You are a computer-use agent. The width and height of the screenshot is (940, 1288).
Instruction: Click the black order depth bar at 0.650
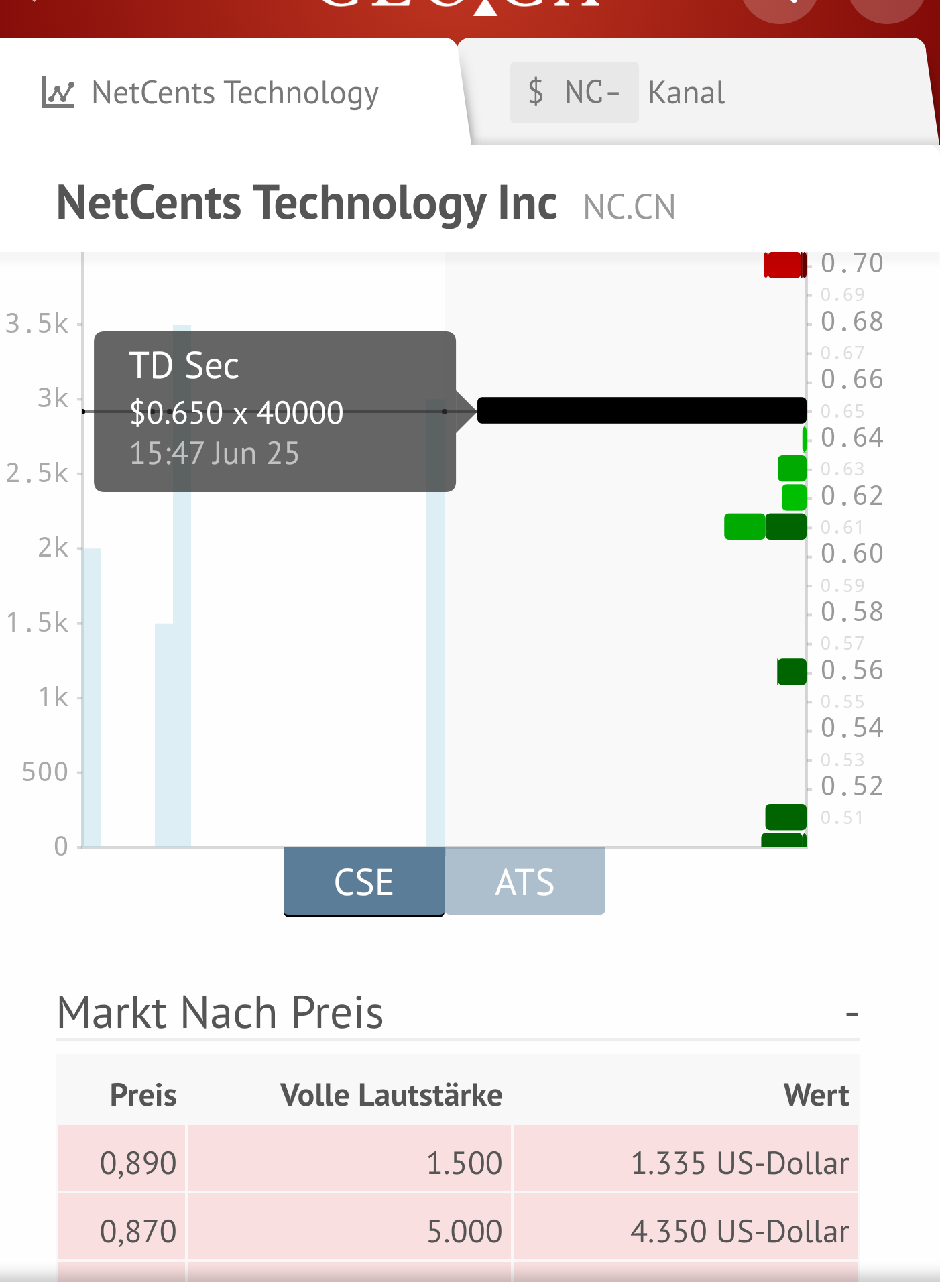pyautogui.click(x=640, y=410)
